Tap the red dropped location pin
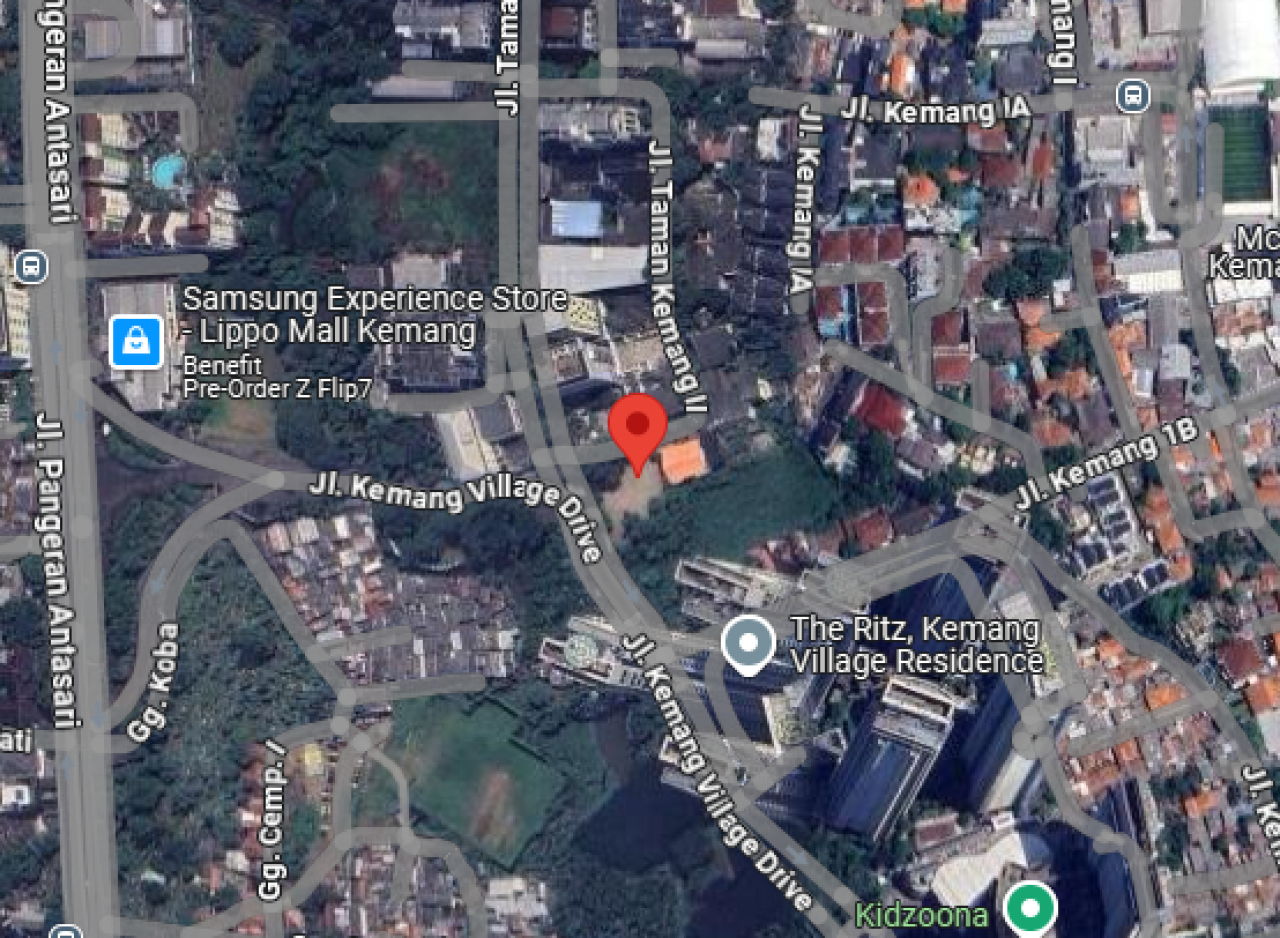Screen dimensions: 1280x938 coord(637,424)
